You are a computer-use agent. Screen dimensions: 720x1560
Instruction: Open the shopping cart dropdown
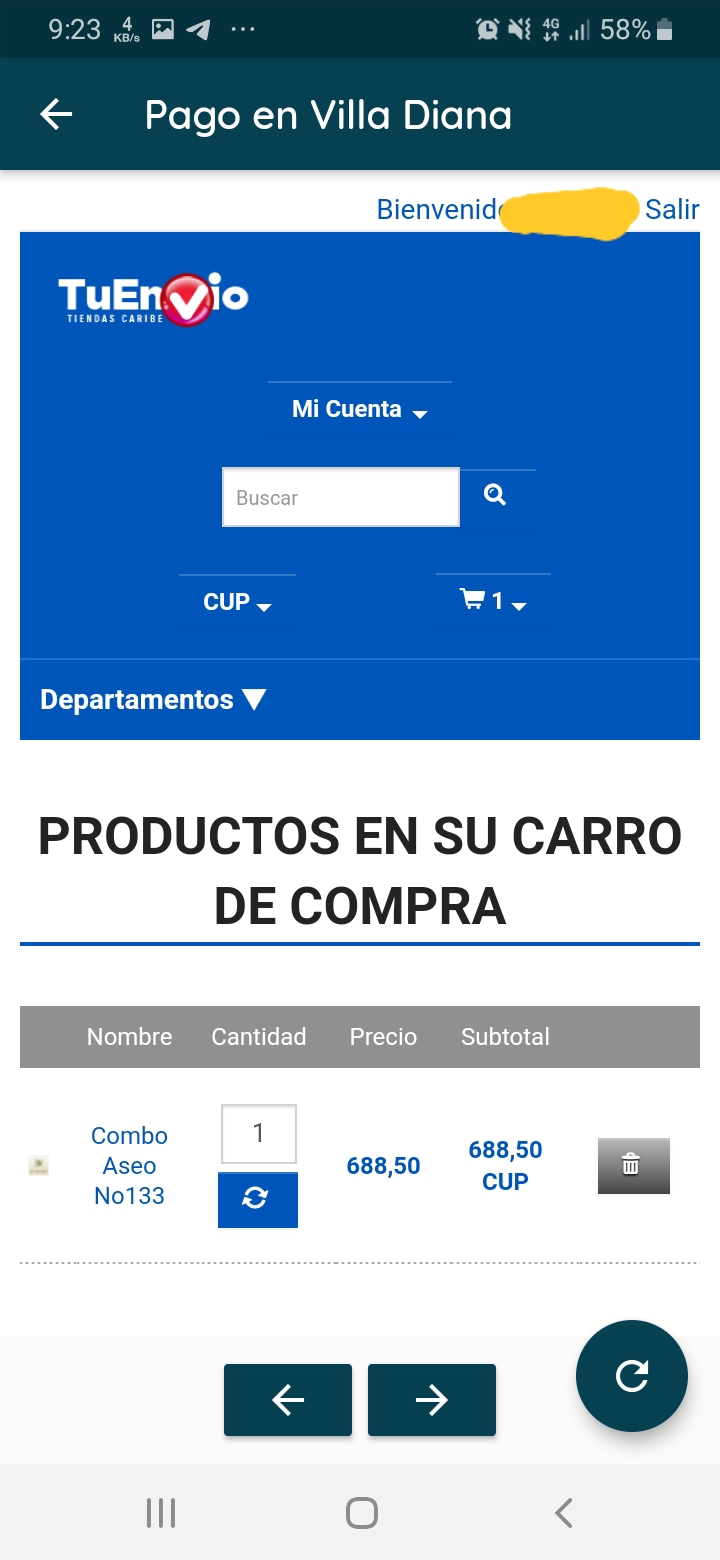pos(493,601)
